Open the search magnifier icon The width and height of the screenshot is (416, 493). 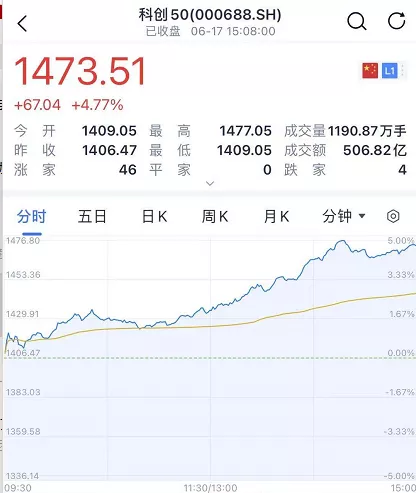coord(357,22)
